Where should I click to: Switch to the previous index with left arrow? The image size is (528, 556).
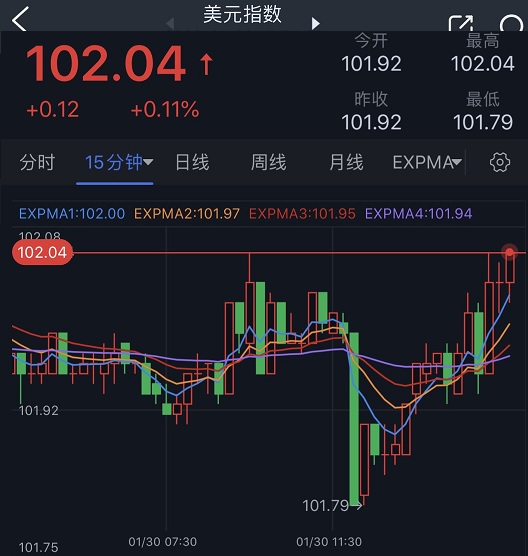(x=170, y=23)
